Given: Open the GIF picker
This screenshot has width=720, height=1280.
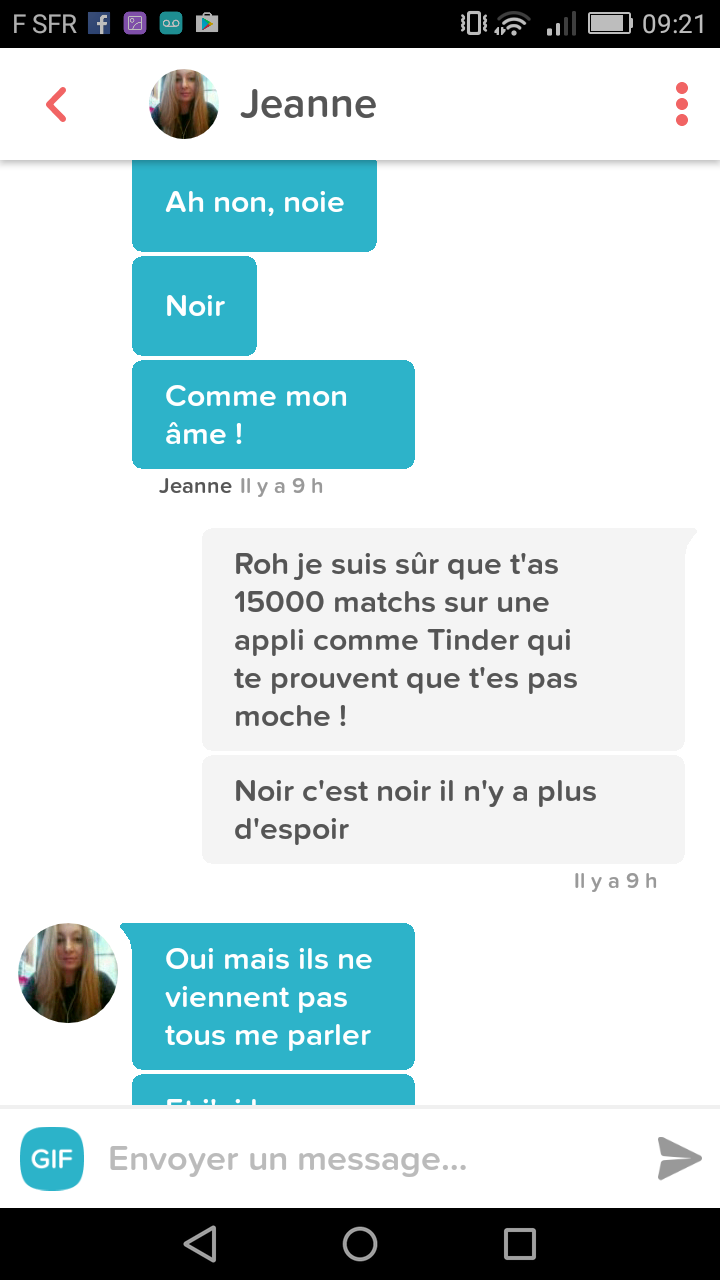Looking at the screenshot, I should click(x=51, y=1159).
